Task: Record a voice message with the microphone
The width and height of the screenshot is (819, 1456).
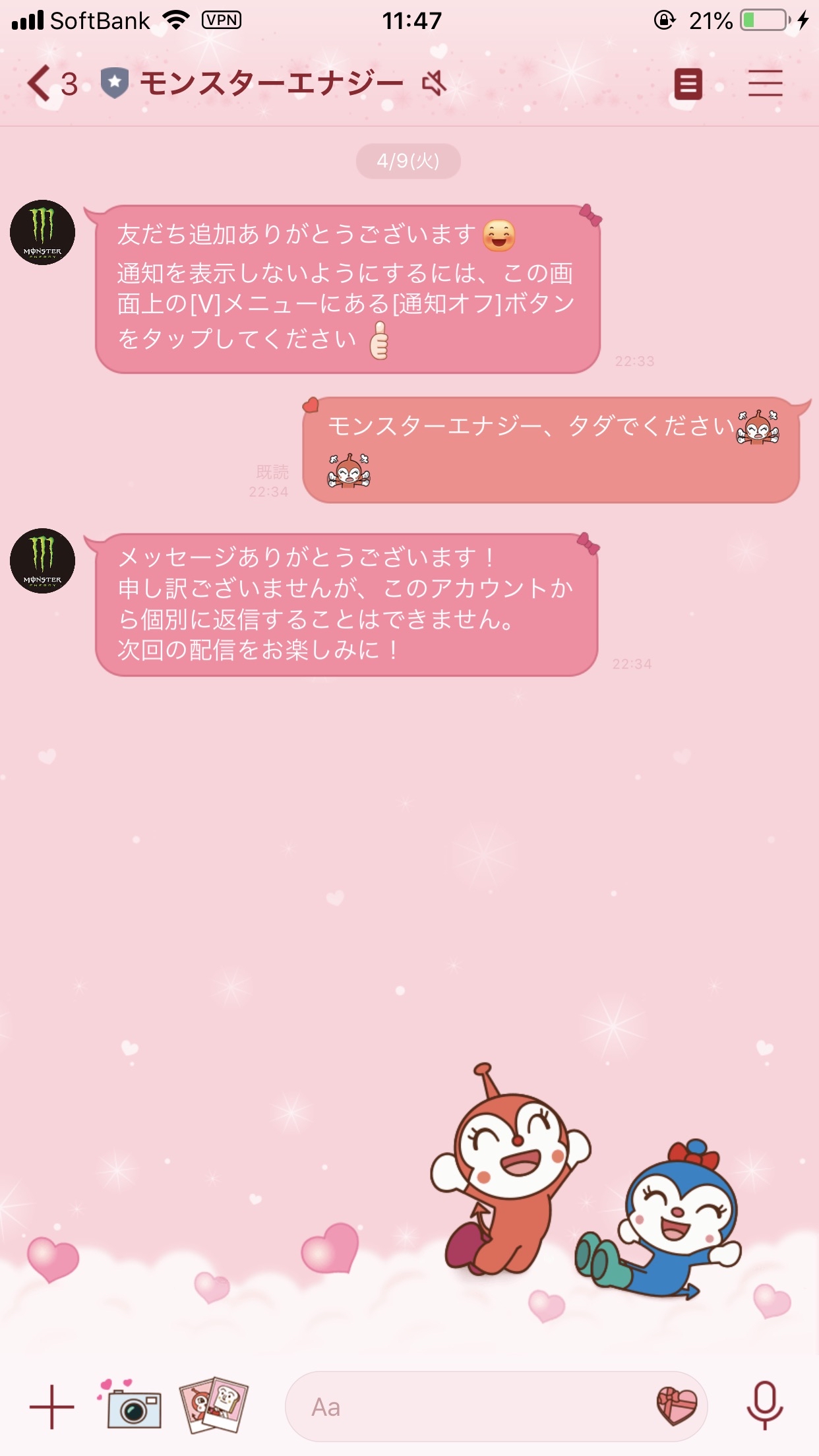Action: pyautogui.click(x=765, y=1406)
